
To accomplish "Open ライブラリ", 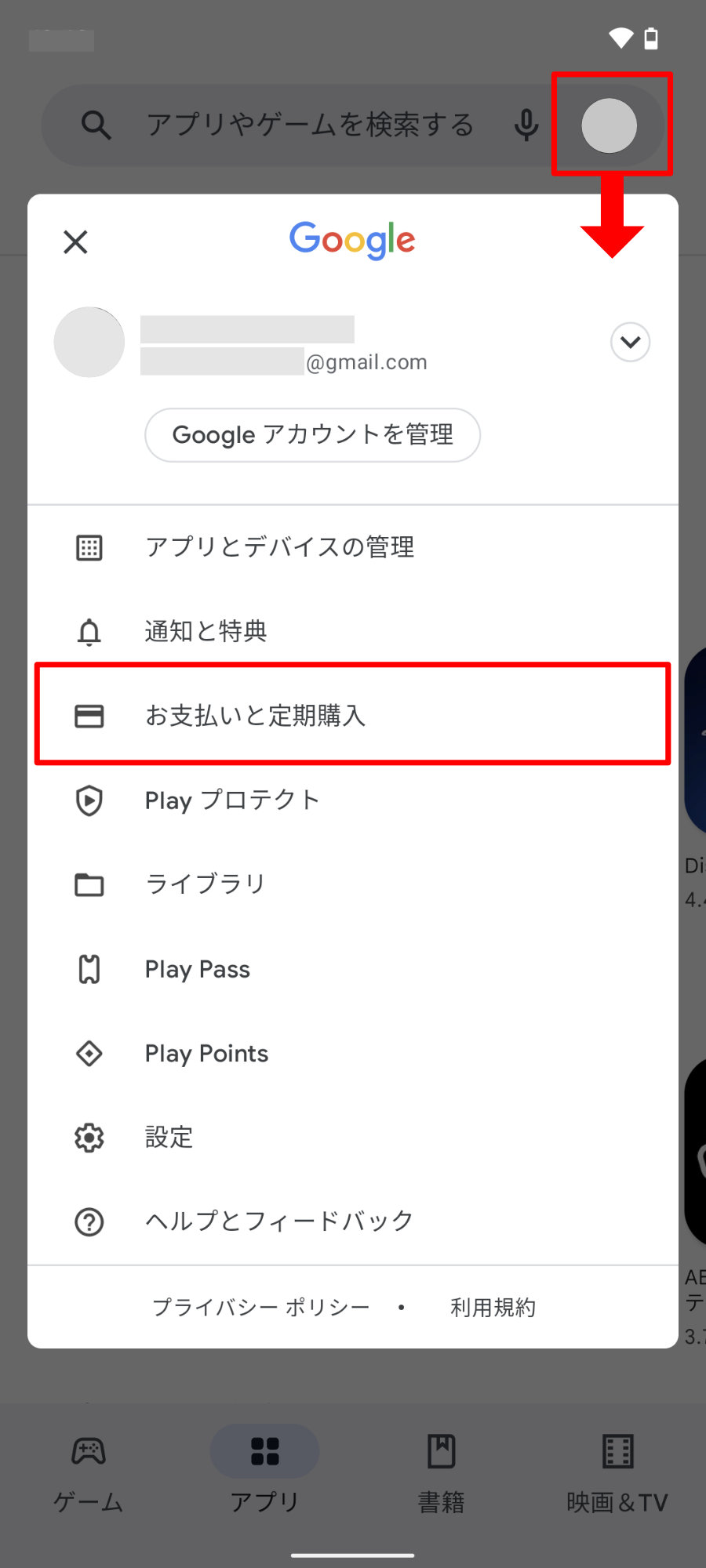I will (353, 884).
